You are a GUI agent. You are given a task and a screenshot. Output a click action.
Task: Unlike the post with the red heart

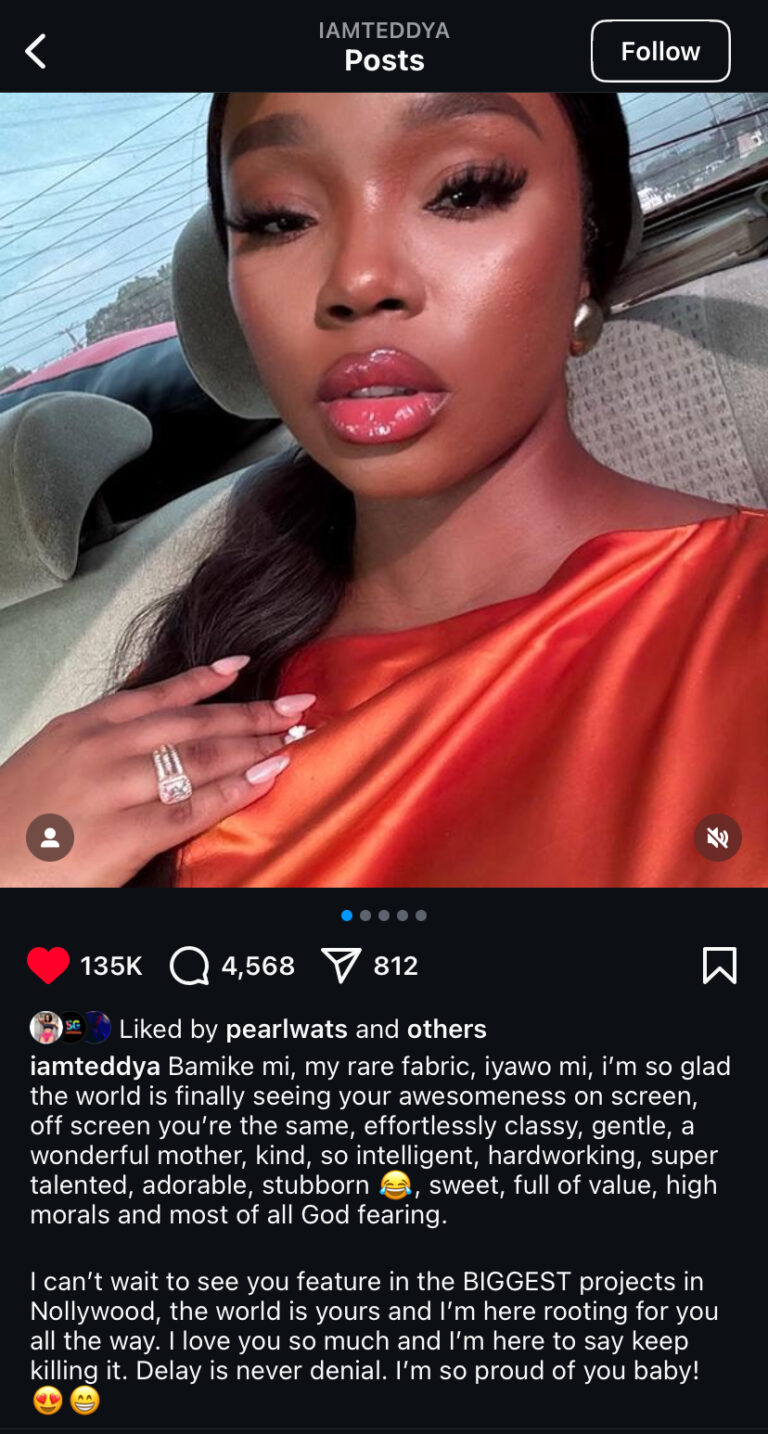point(48,966)
